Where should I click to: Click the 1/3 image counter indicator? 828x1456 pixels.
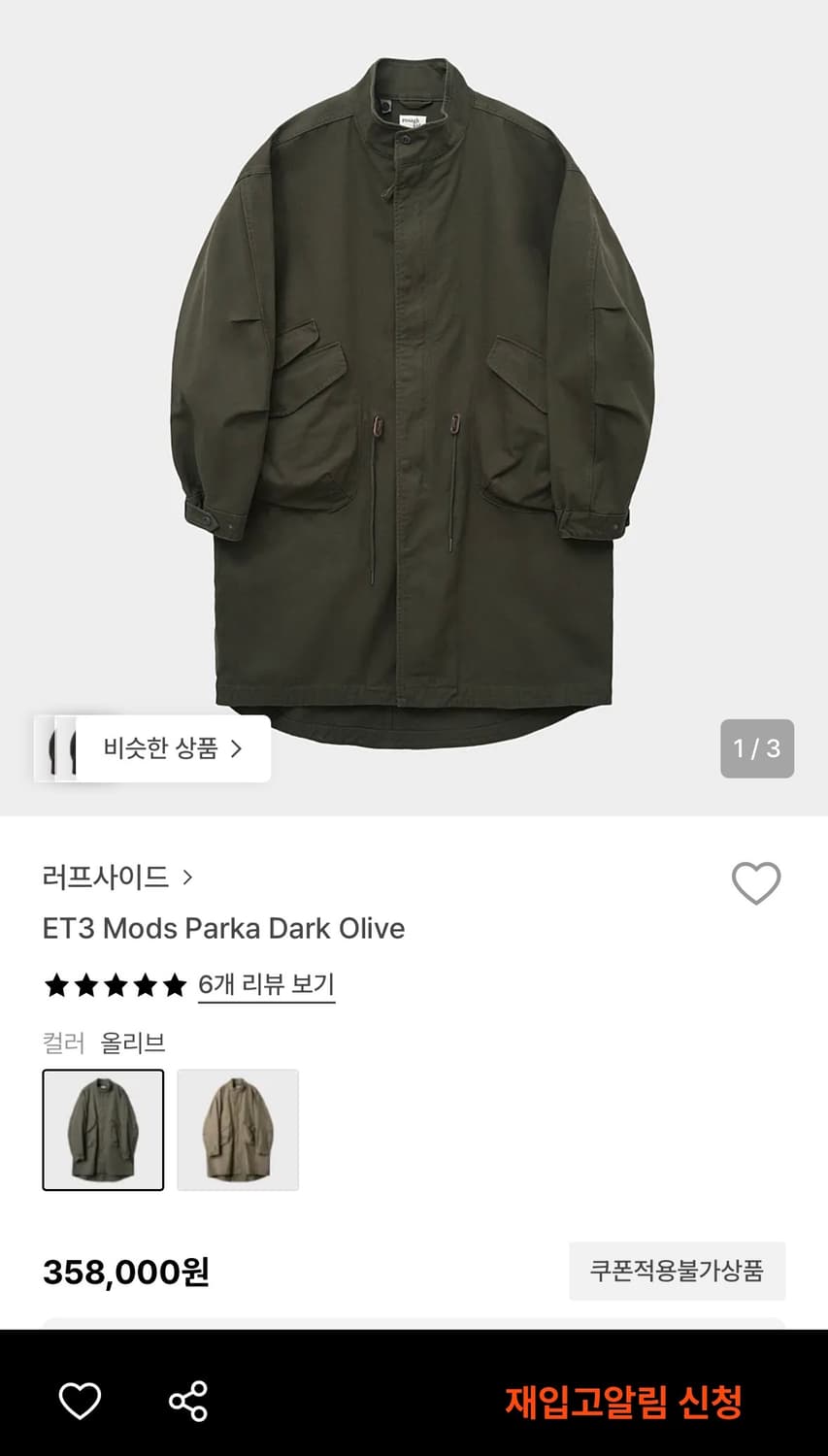[756, 749]
